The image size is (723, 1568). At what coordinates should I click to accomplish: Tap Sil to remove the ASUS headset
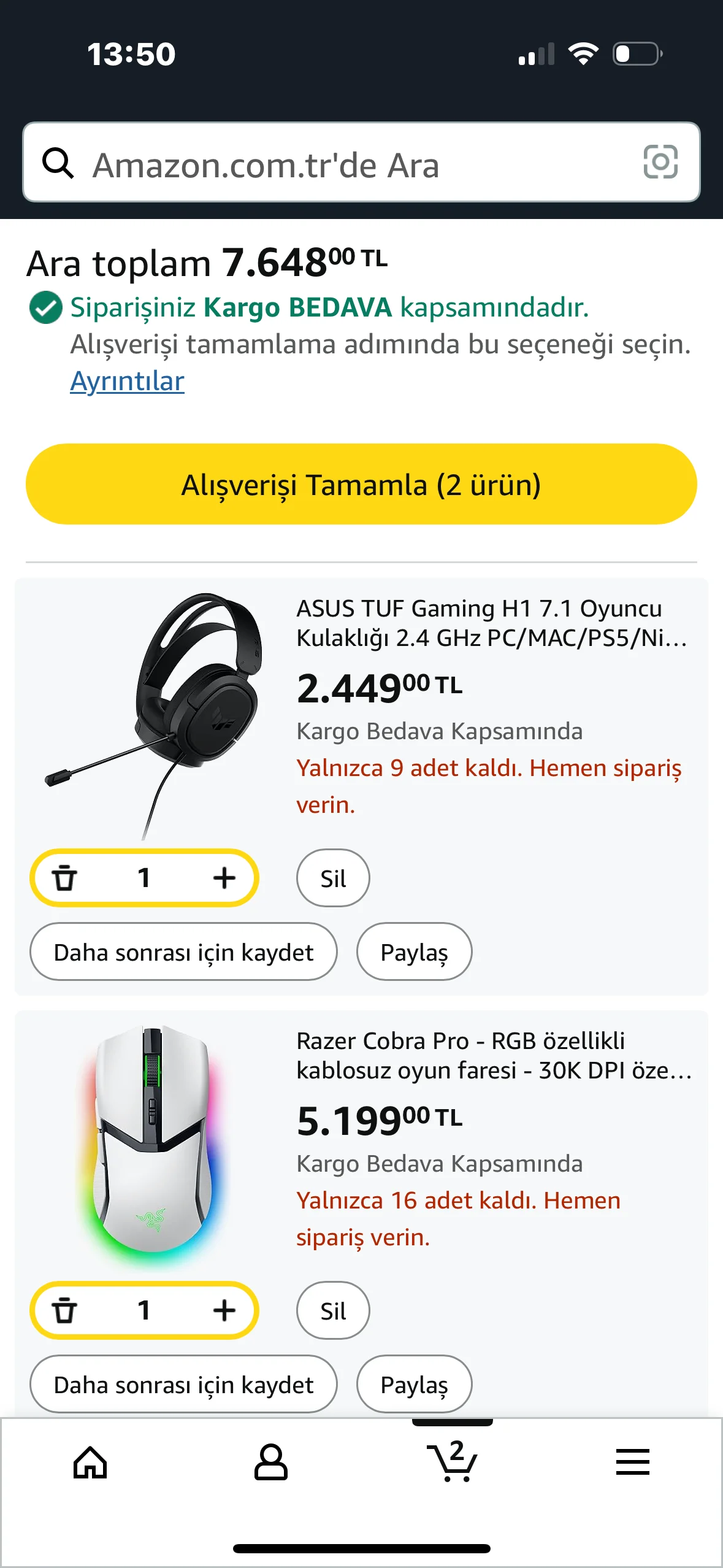[333, 878]
